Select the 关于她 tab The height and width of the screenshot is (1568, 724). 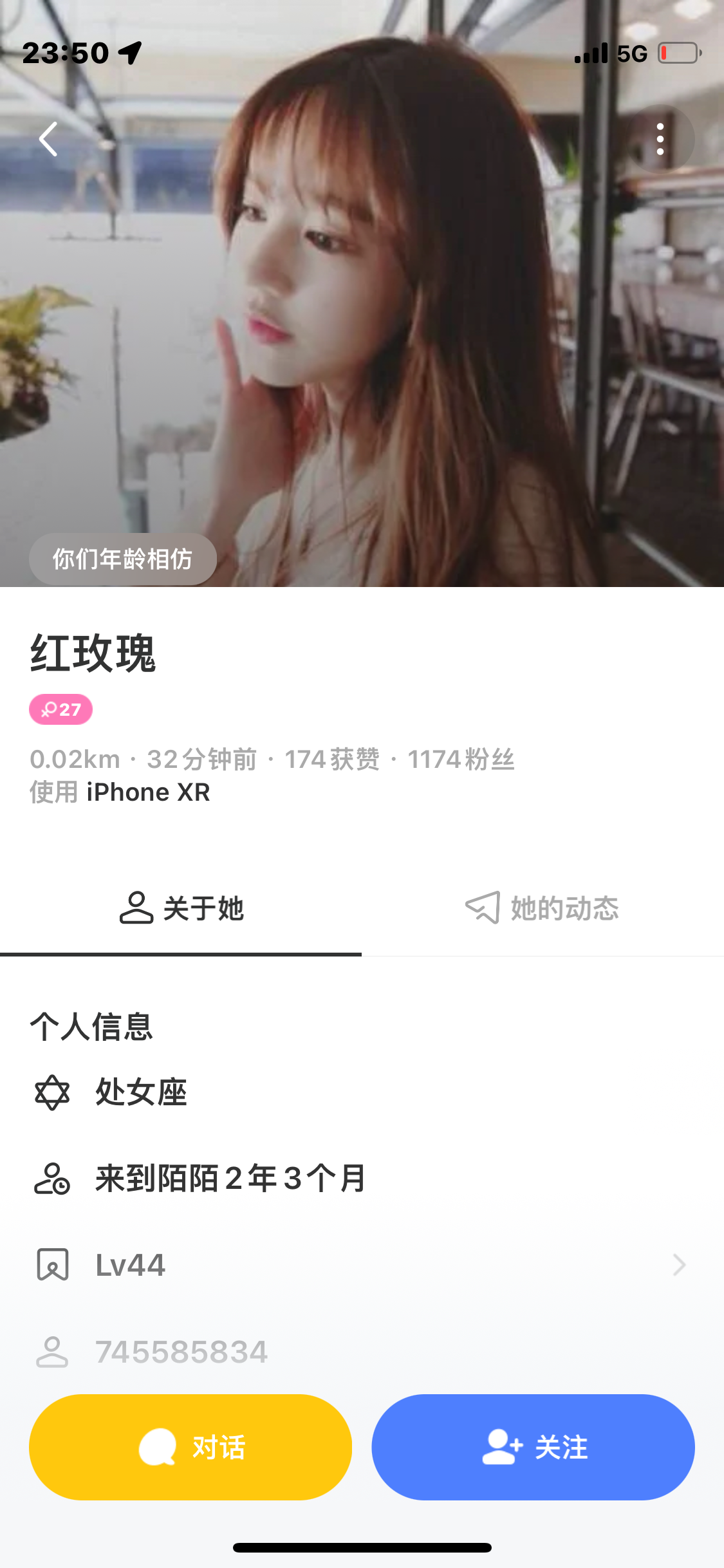pyautogui.click(x=181, y=908)
